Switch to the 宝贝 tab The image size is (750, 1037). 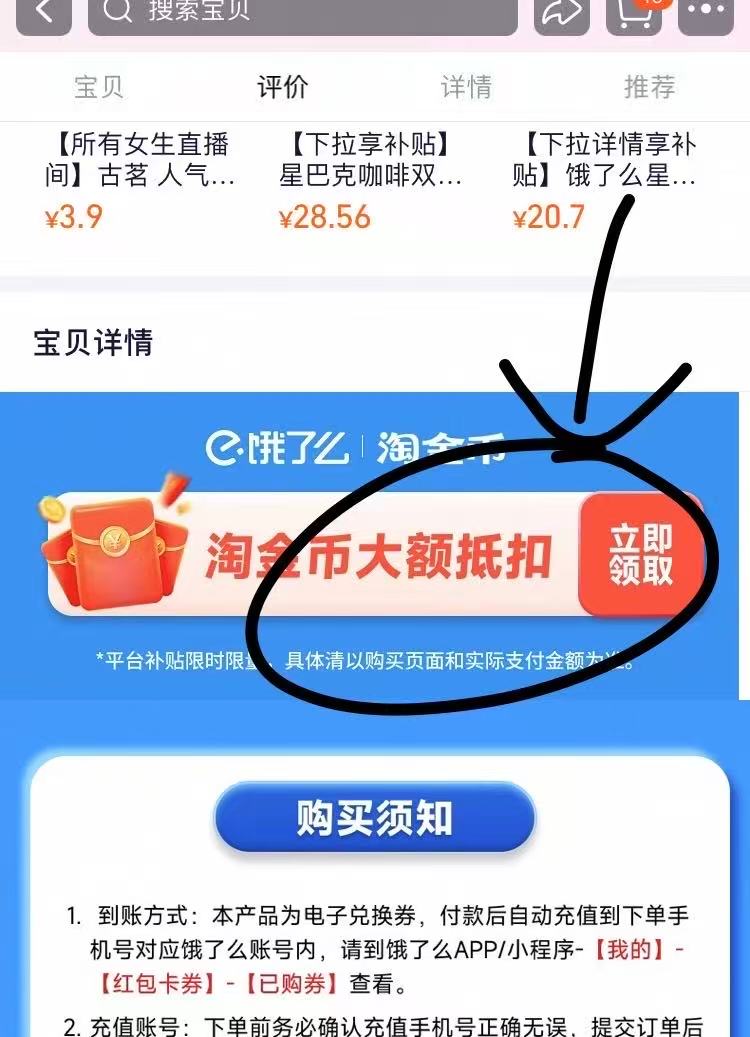tap(99, 87)
